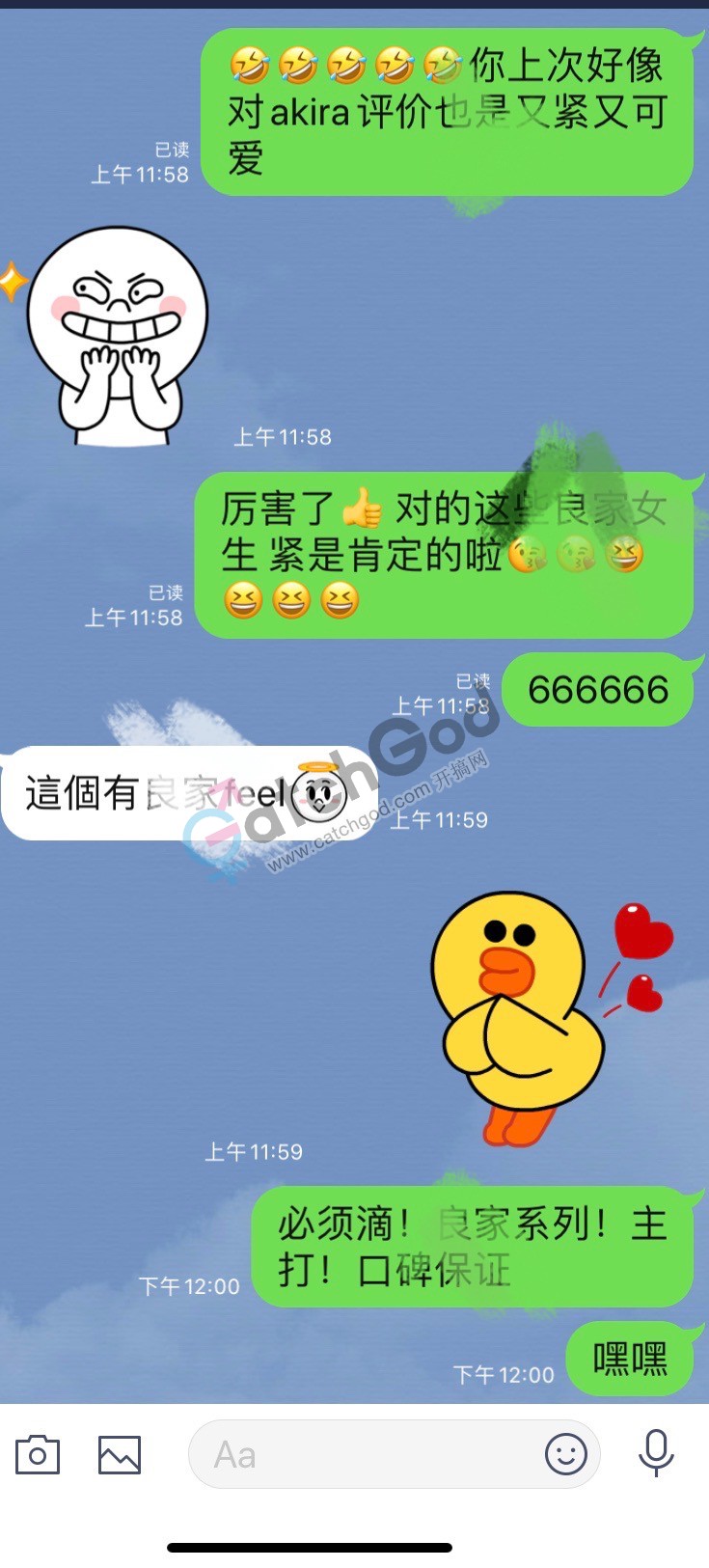
Task: Tap the grinning white moon-face sticker
Action: [117, 335]
